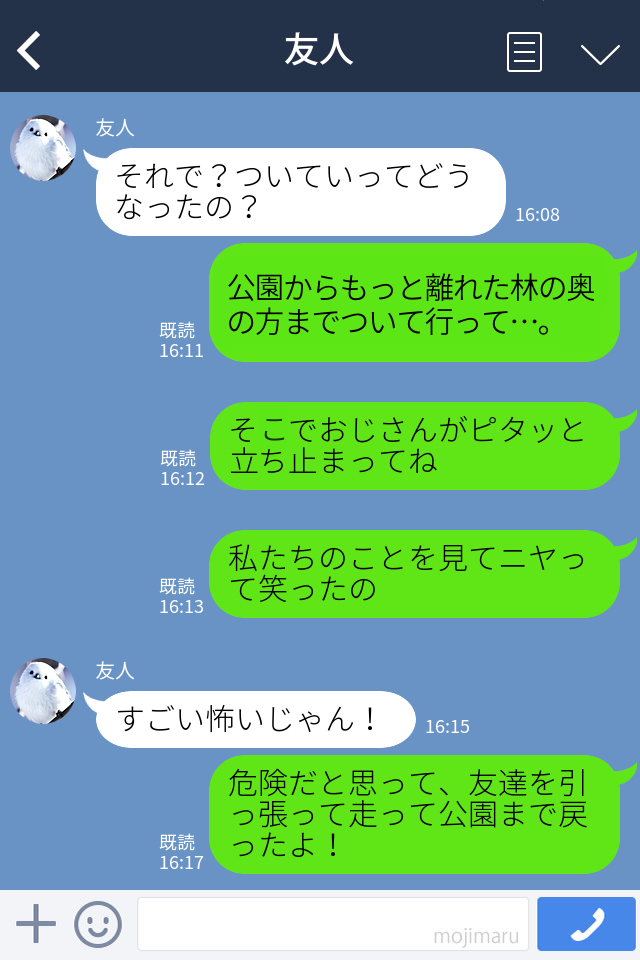The image size is (640, 960).
Task: Open the notes list icon
Action: pyautogui.click(x=524, y=51)
